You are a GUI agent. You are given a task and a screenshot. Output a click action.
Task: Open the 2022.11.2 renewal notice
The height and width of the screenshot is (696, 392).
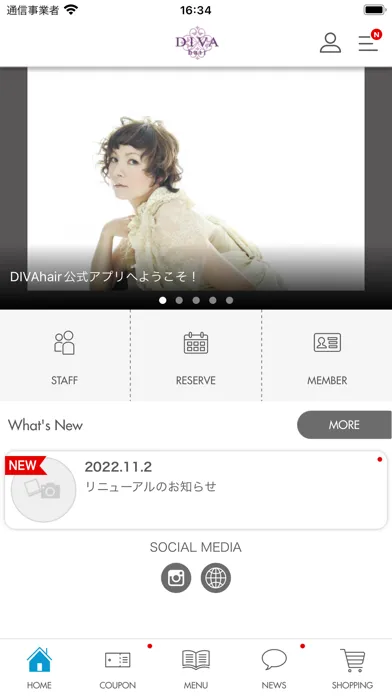(196, 490)
